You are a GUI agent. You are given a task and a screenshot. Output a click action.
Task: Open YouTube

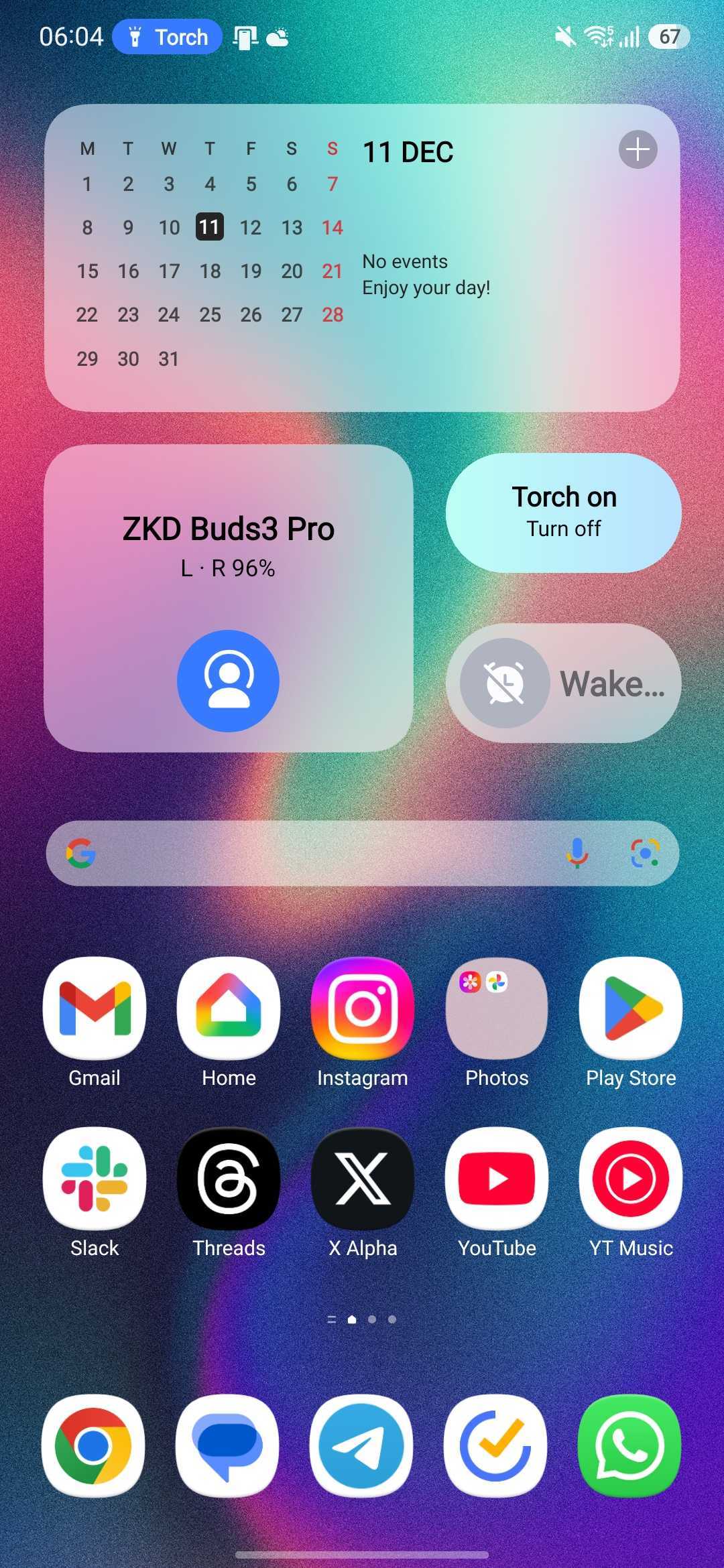[497, 1179]
